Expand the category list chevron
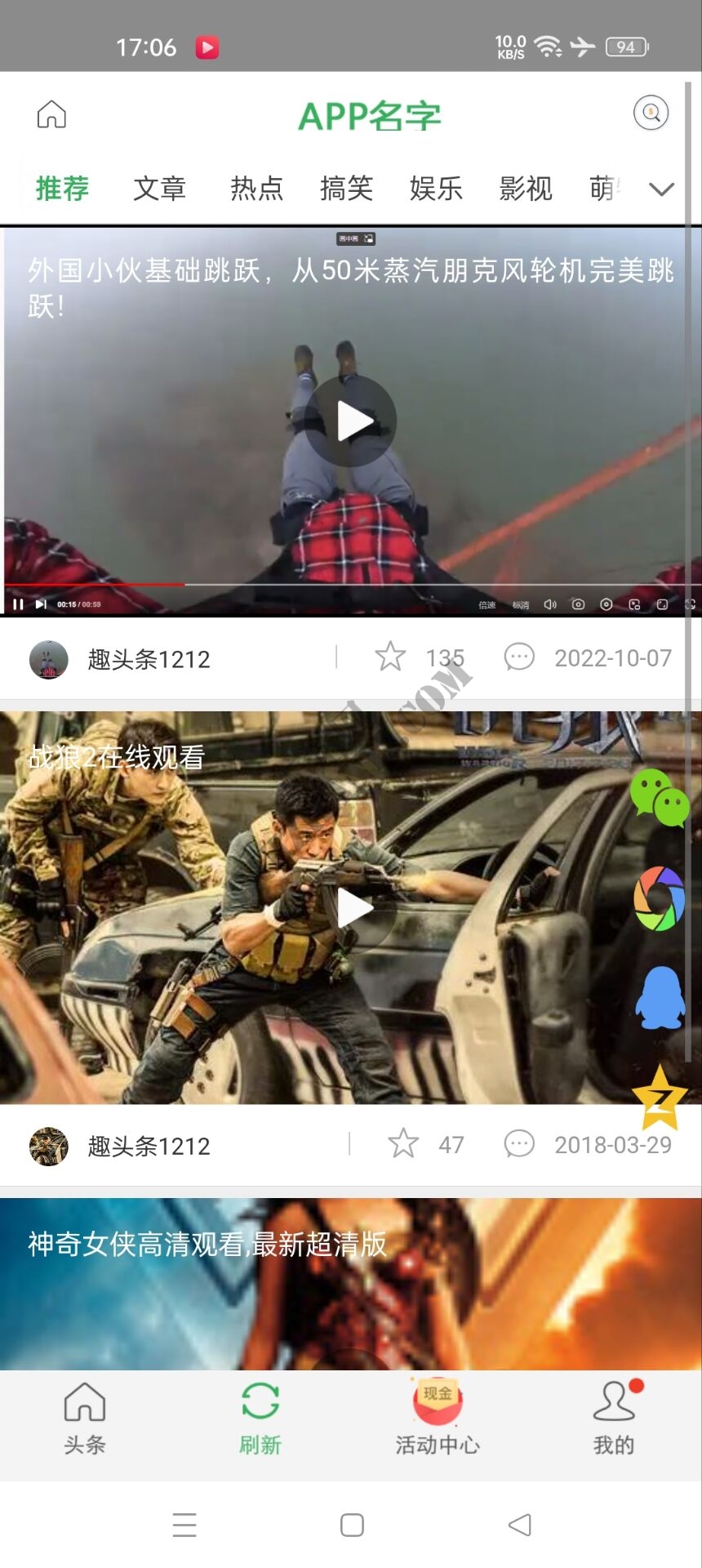This screenshot has width=702, height=1568. tap(661, 189)
